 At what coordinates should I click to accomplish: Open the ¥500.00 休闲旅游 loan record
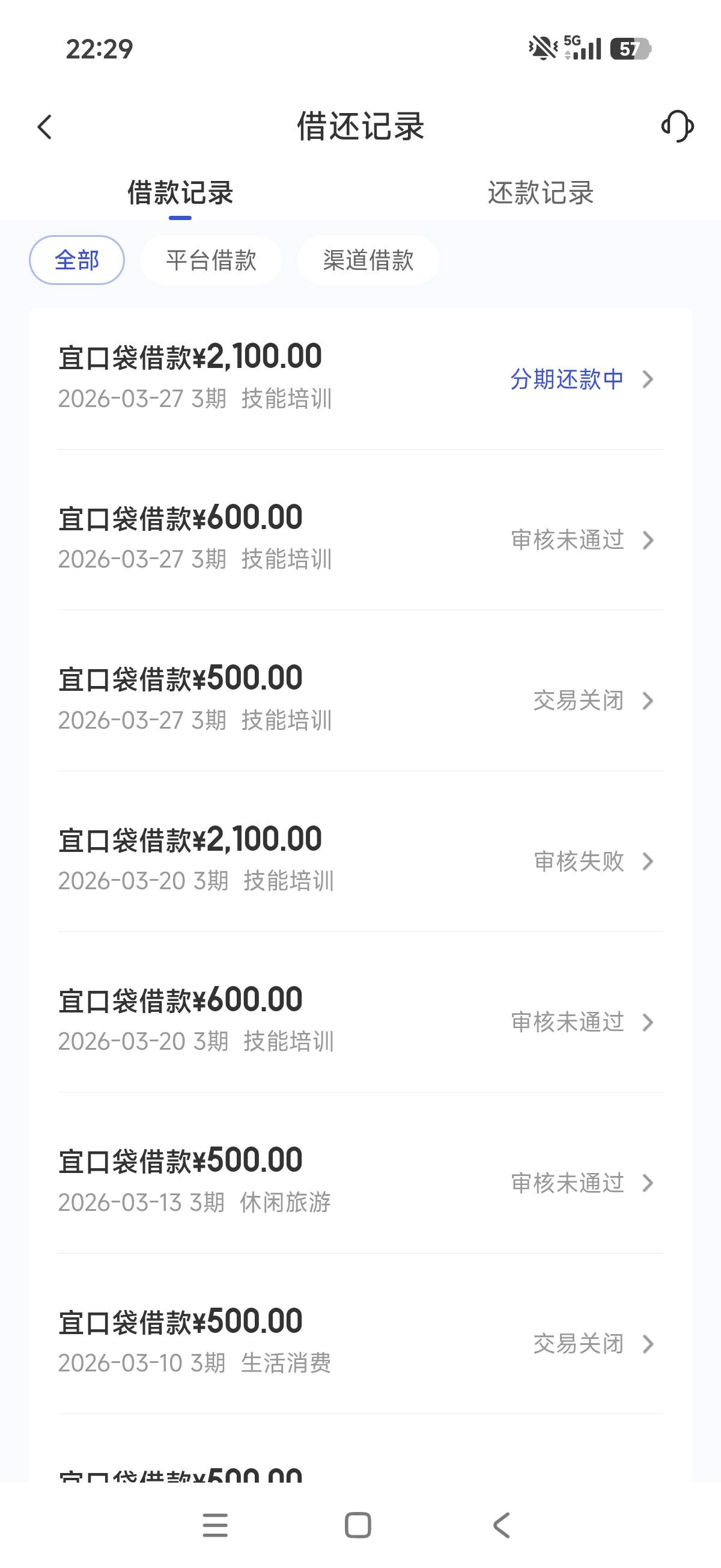[360, 1181]
